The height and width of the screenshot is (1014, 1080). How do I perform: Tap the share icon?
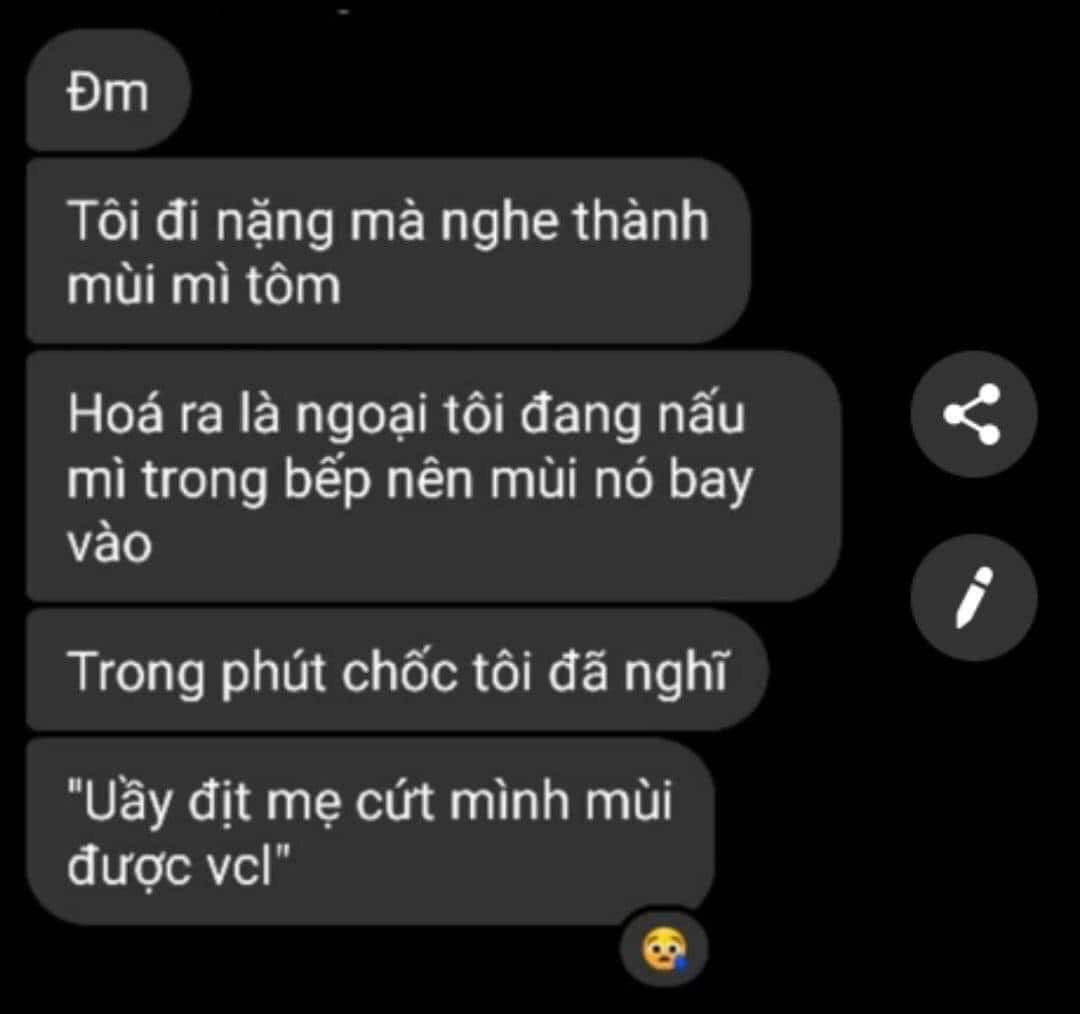pos(973,413)
